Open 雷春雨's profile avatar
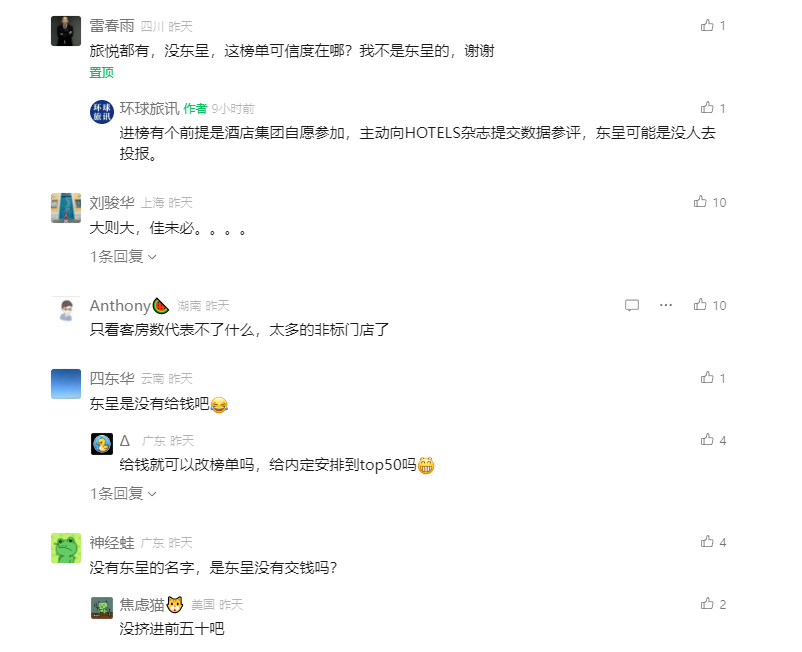The image size is (802, 652). point(66,31)
